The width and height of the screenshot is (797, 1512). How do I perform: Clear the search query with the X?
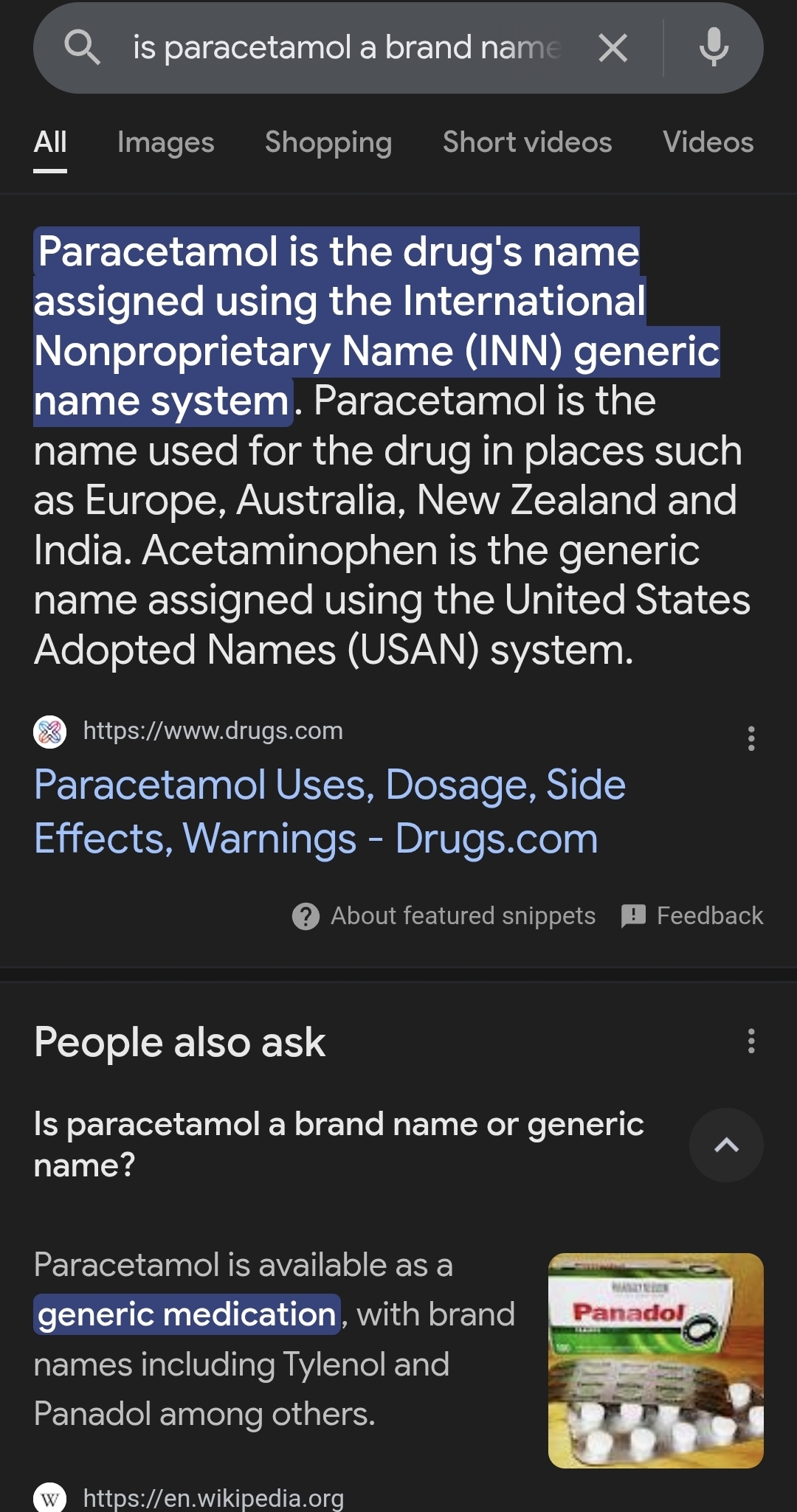tap(613, 49)
